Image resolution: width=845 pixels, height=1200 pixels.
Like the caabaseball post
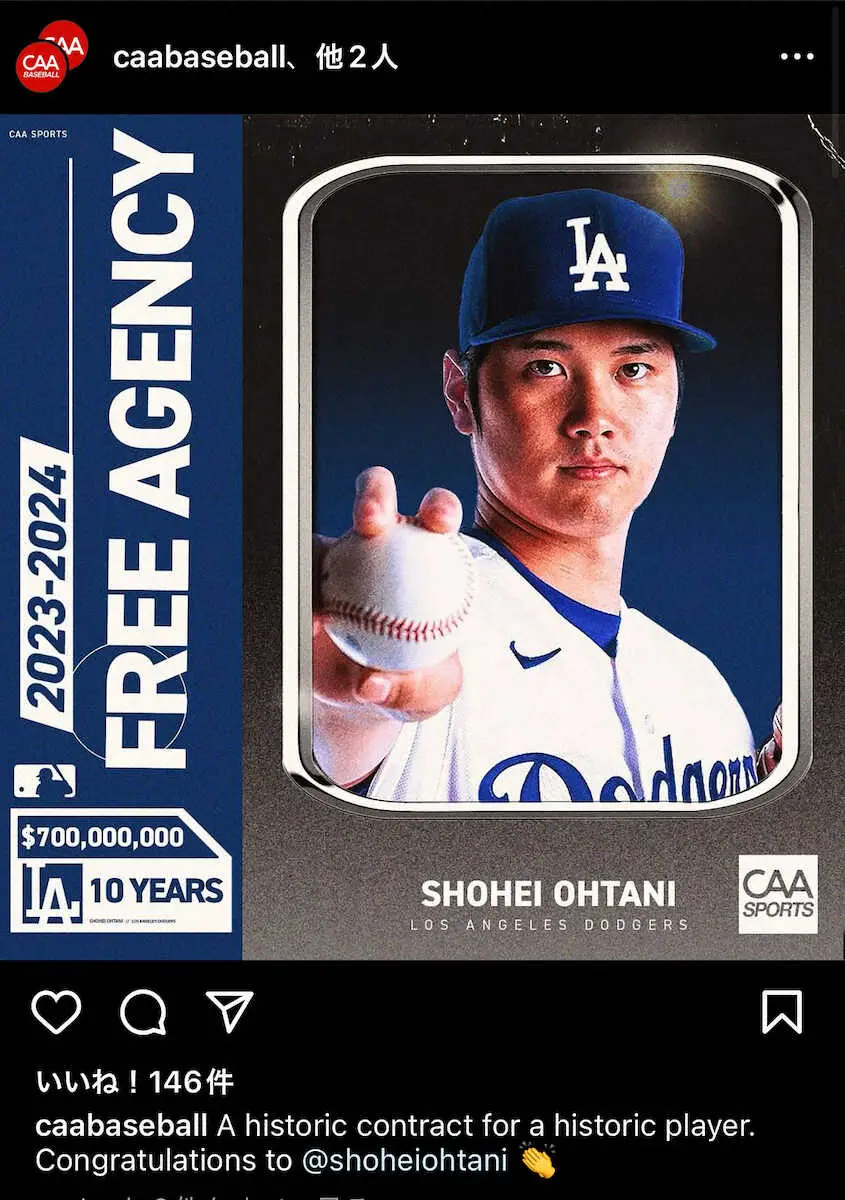point(56,1011)
